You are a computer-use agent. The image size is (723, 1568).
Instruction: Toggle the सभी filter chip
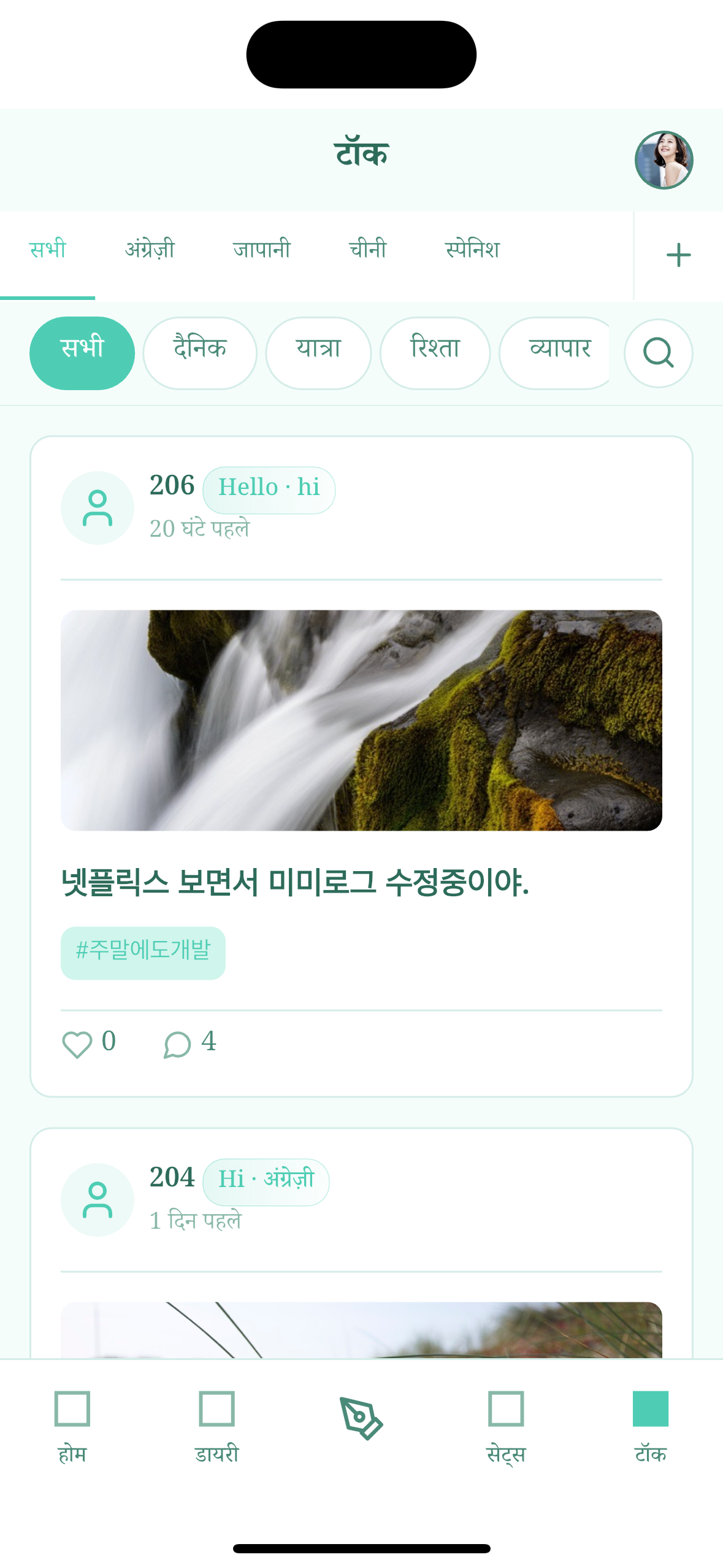click(x=82, y=352)
